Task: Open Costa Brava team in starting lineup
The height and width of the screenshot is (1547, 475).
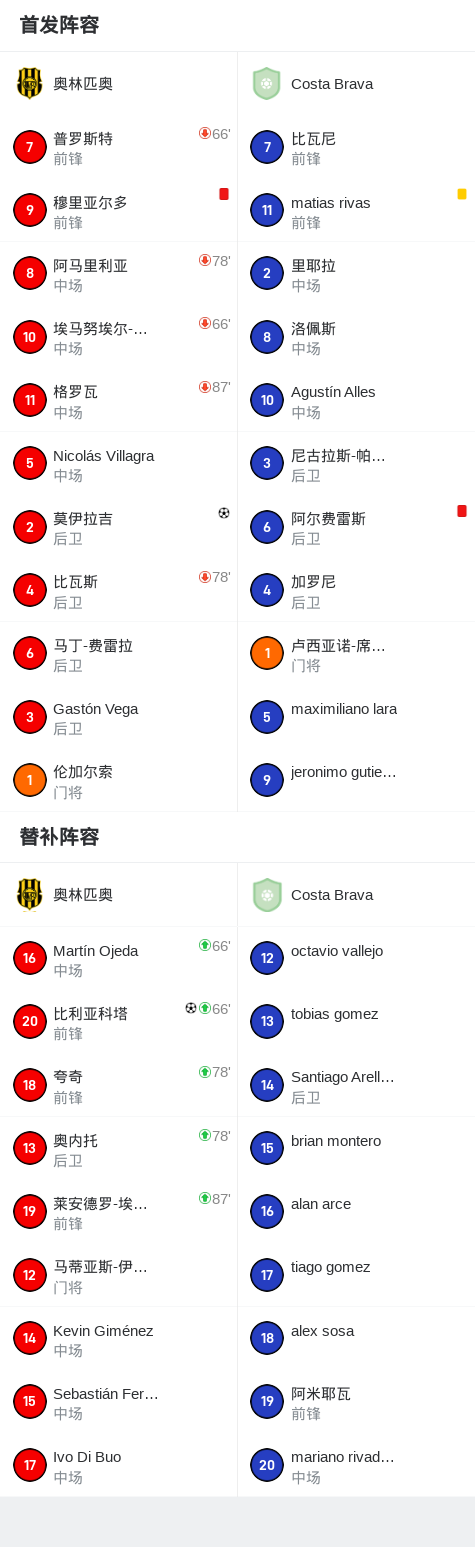Action: pos(356,83)
